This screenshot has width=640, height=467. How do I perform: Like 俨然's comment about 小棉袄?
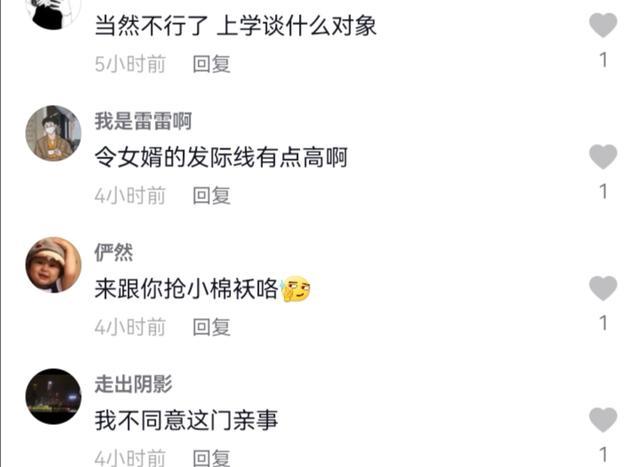point(603,288)
